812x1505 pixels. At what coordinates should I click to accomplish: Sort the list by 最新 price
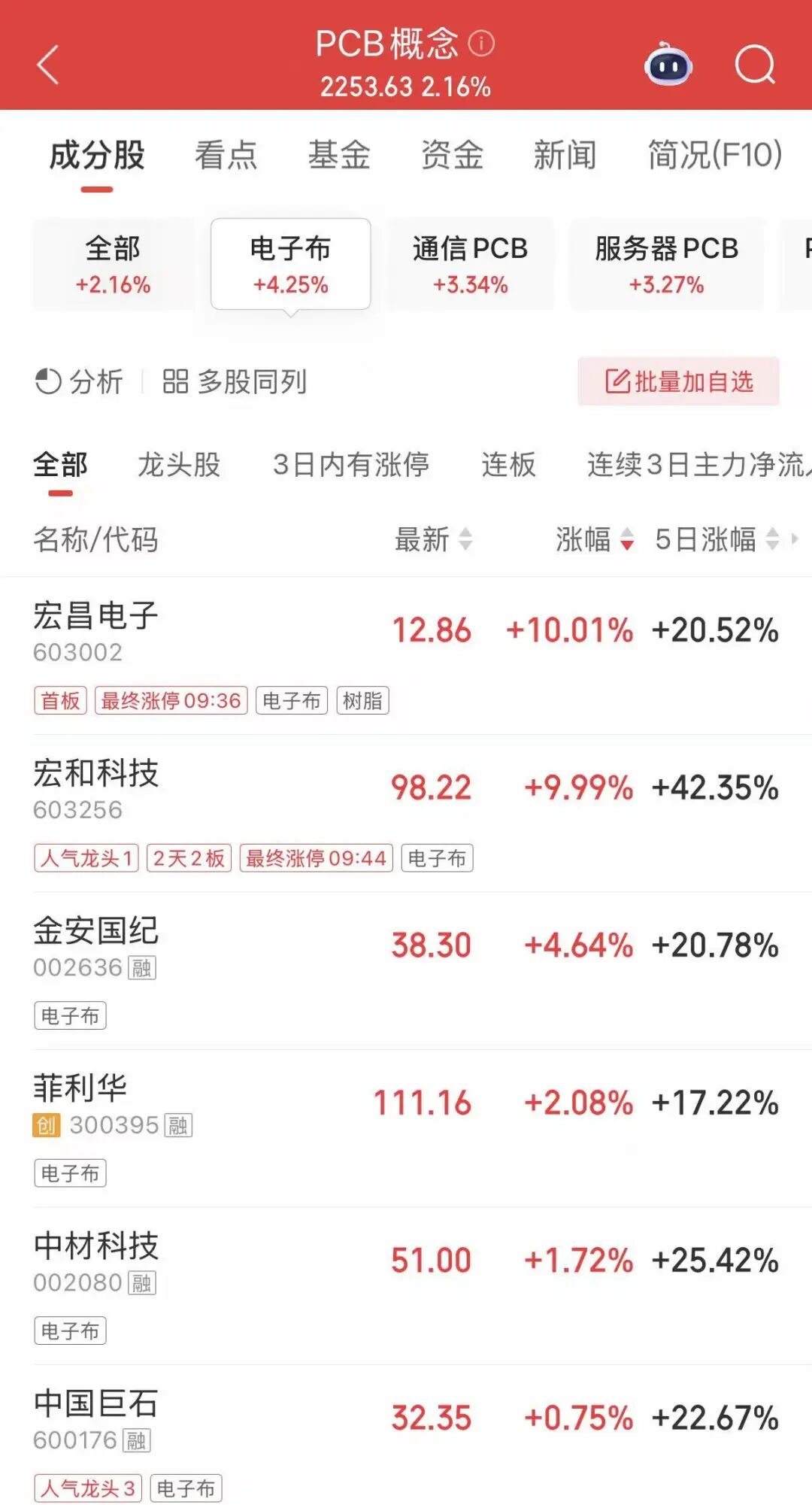point(433,539)
